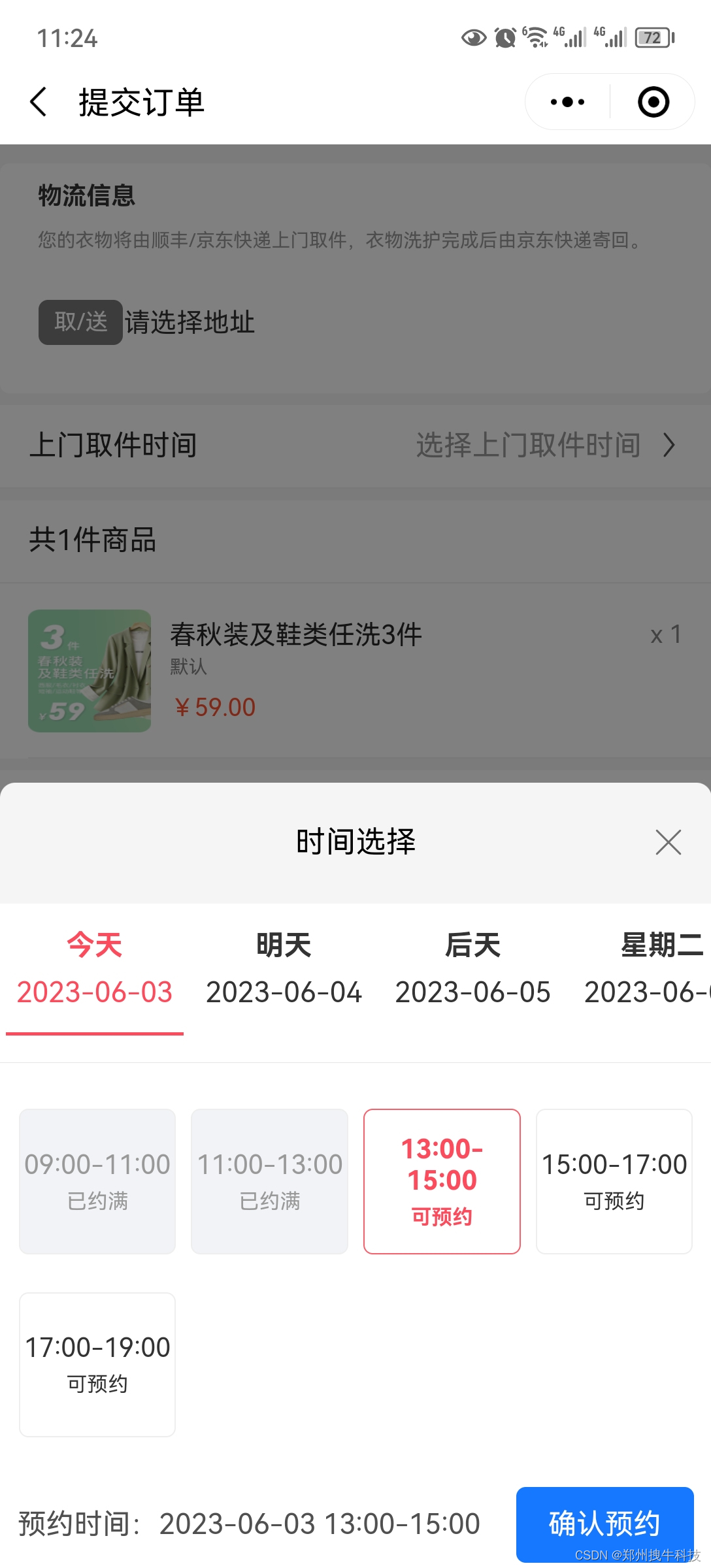Toggle the 取/送 pickup-delivery switch
This screenshot has width=711, height=1568.
pyautogui.click(x=78, y=322)
